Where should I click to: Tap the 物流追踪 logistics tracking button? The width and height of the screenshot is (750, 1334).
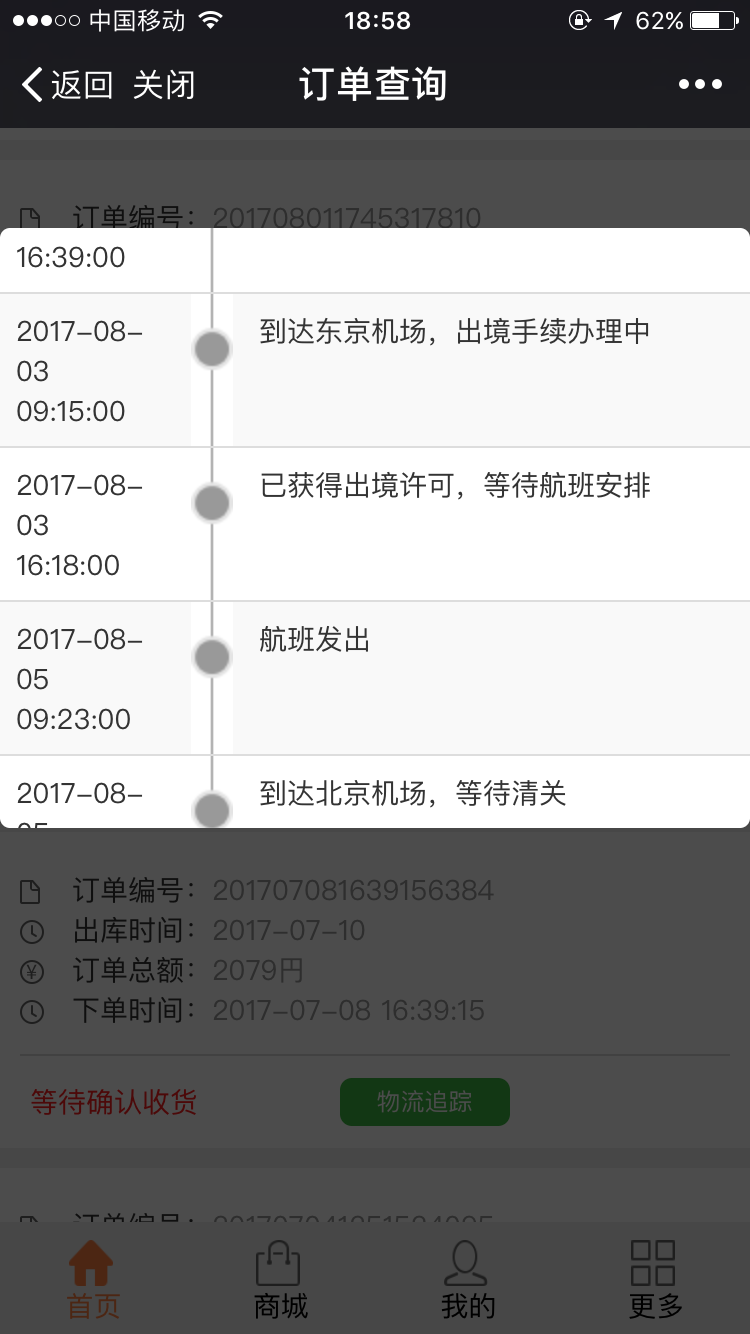[x=425, y=1102]
